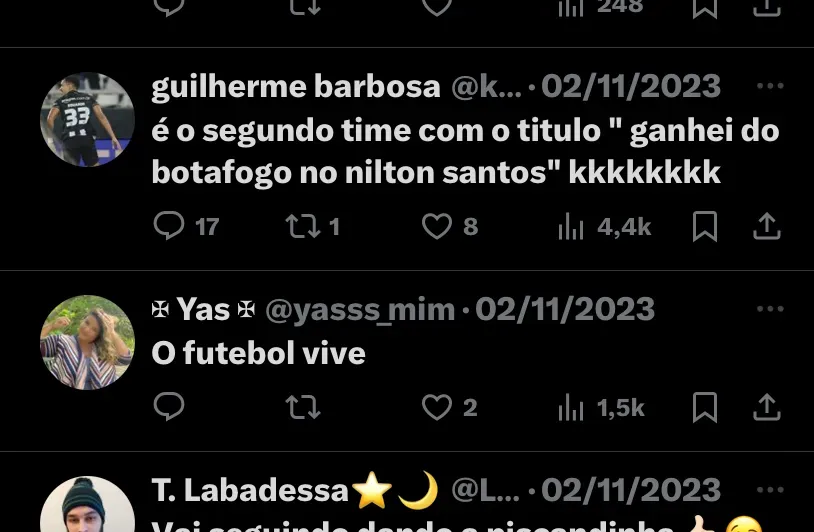Repost the "O futebol vive" tweet
The image size is (814, 532).
pos(302,407)
